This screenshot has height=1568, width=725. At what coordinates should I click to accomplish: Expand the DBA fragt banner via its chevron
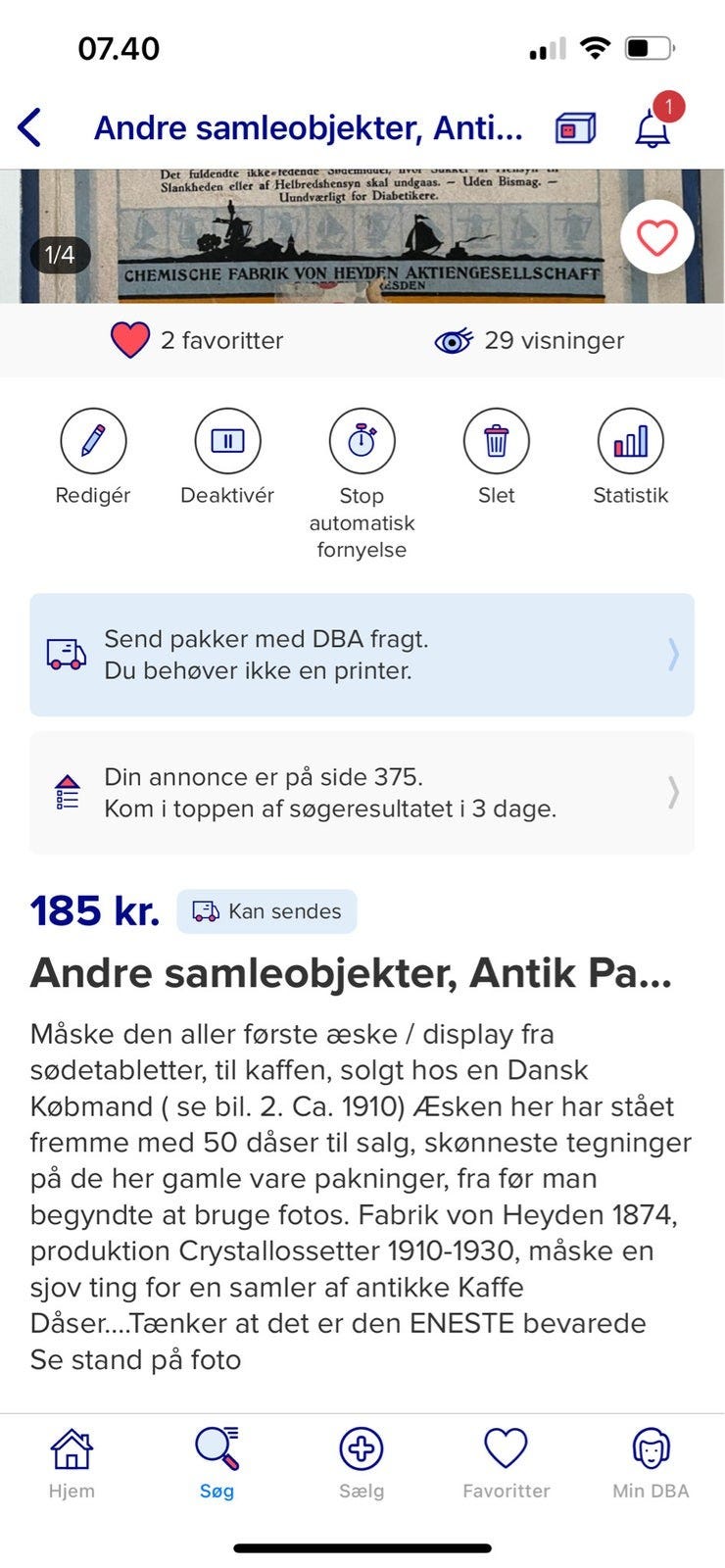[x=672, y=654]
